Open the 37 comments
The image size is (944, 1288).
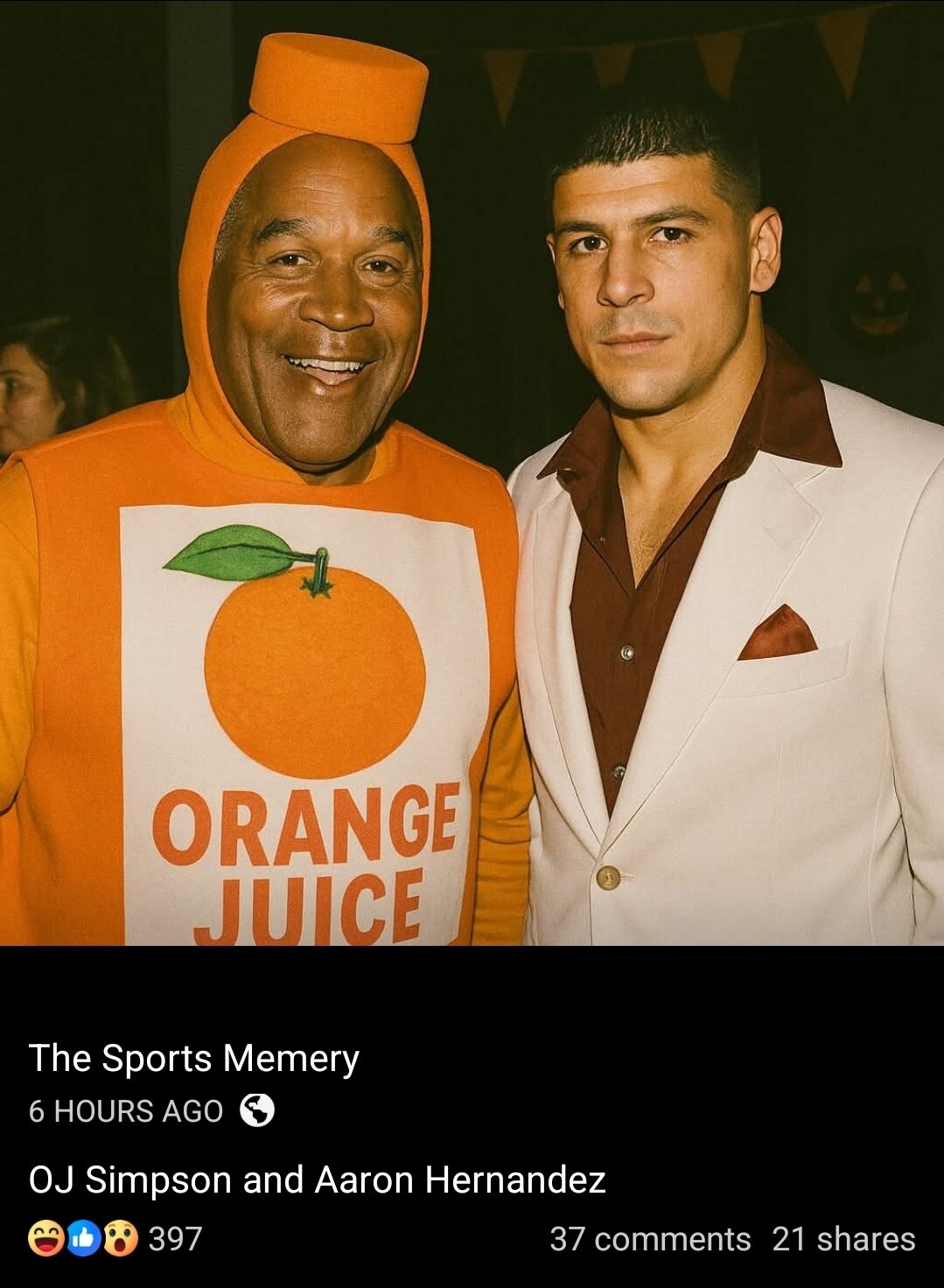click(x=649, y=1239)
